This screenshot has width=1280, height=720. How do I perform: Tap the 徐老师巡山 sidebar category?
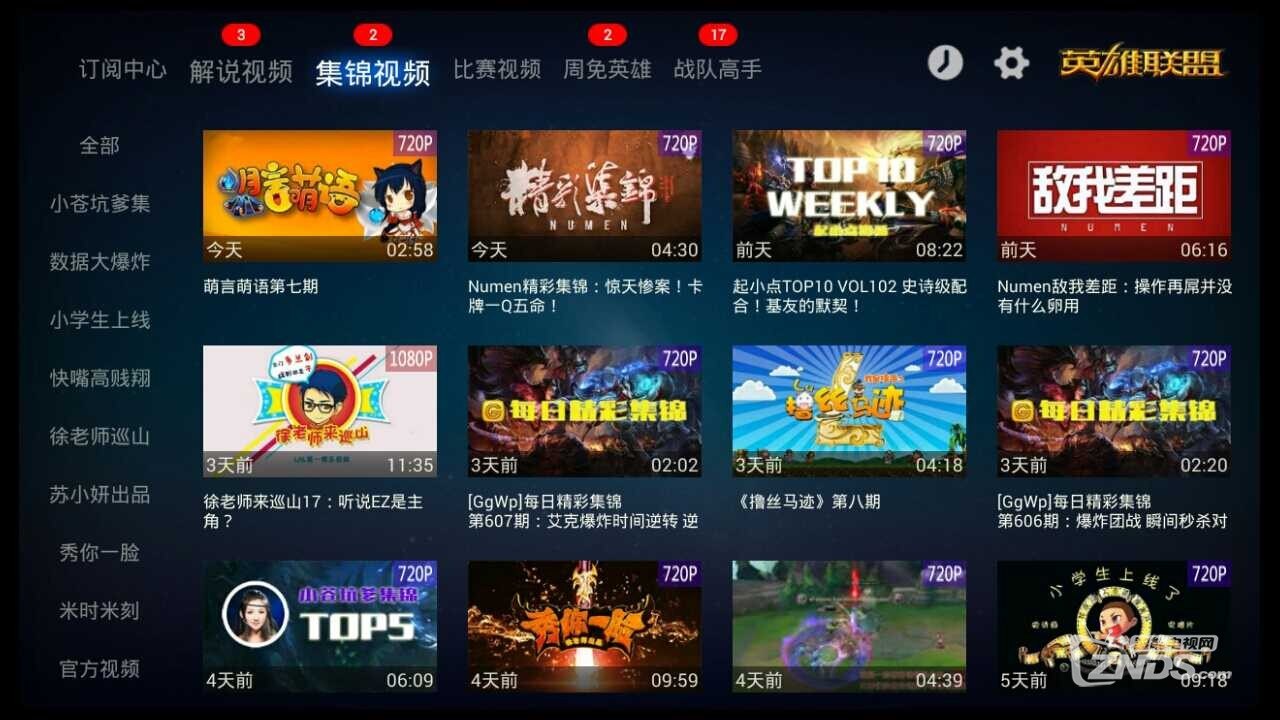click(x=100, y=436)
